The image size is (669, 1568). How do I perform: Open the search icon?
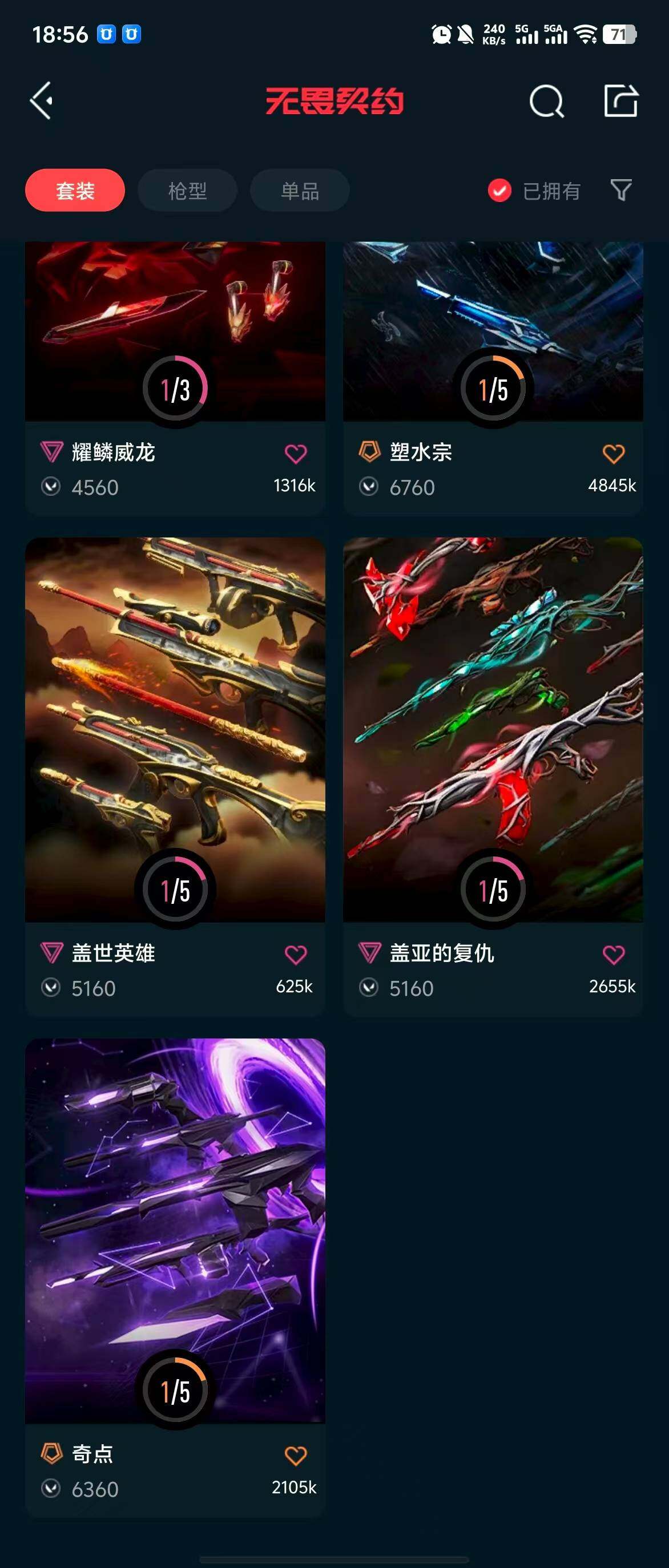546,100
